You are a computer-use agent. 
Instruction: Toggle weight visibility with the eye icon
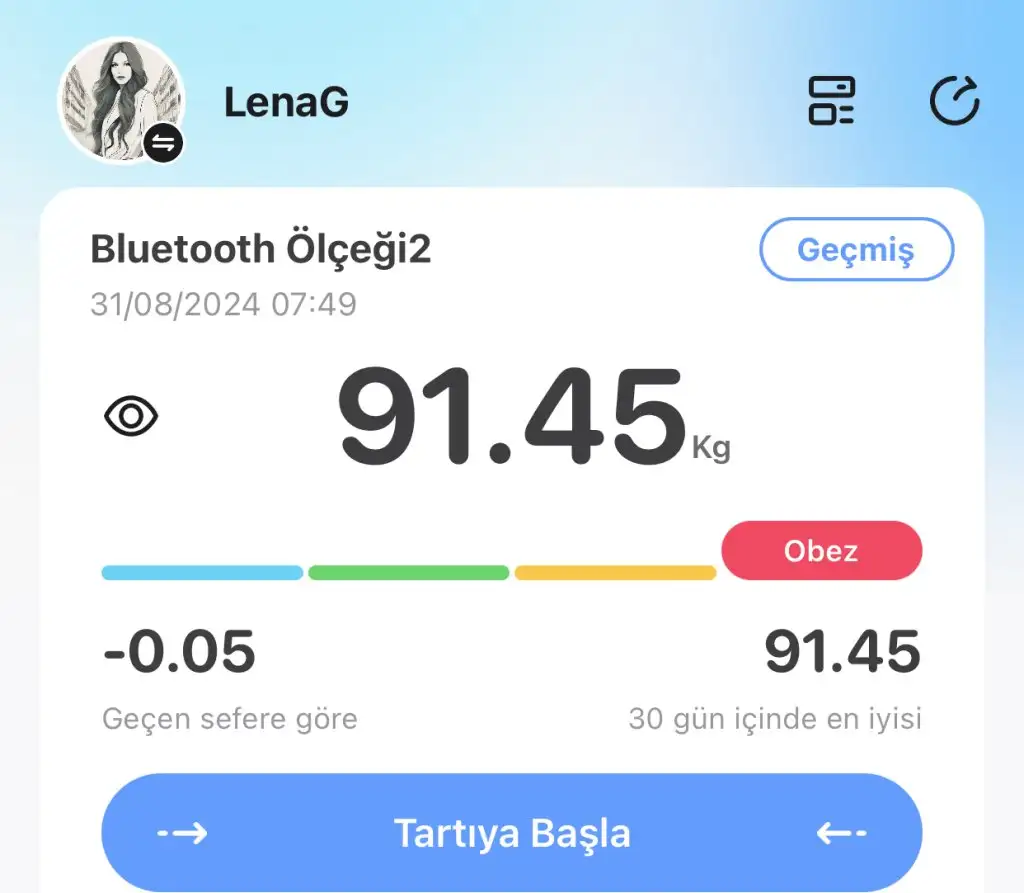[x=131, y=416]
